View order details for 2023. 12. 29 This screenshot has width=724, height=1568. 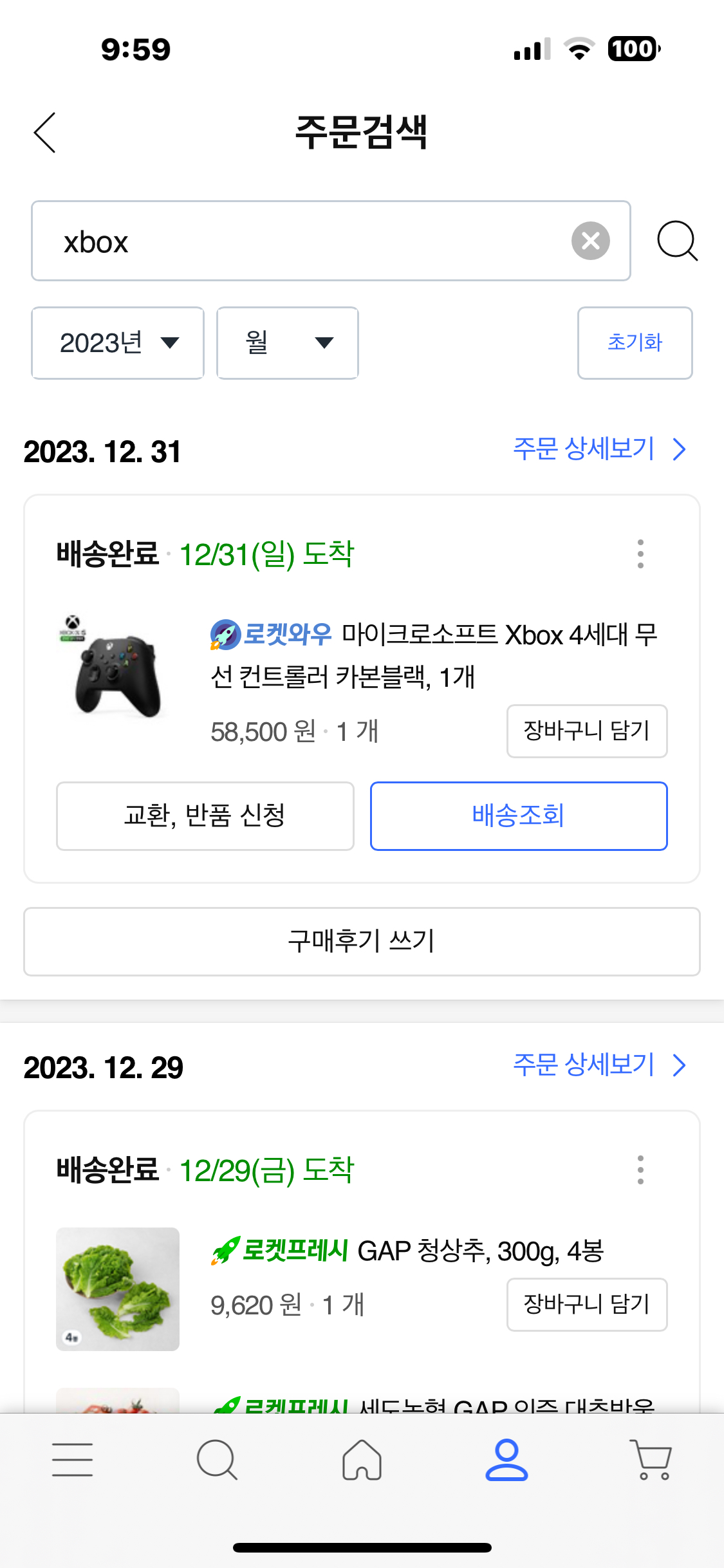point(599,1065)
